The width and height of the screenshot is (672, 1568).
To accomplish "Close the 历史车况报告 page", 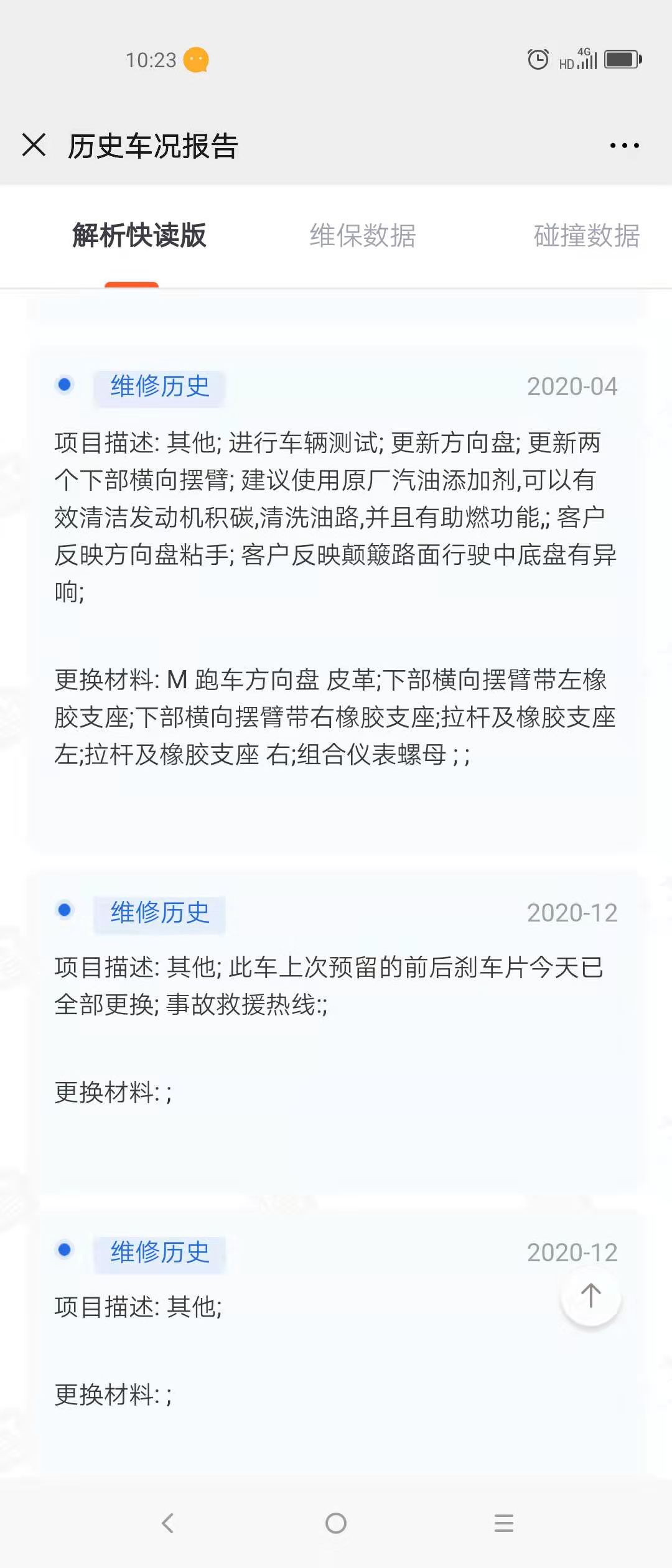I will tap(34, 145).
